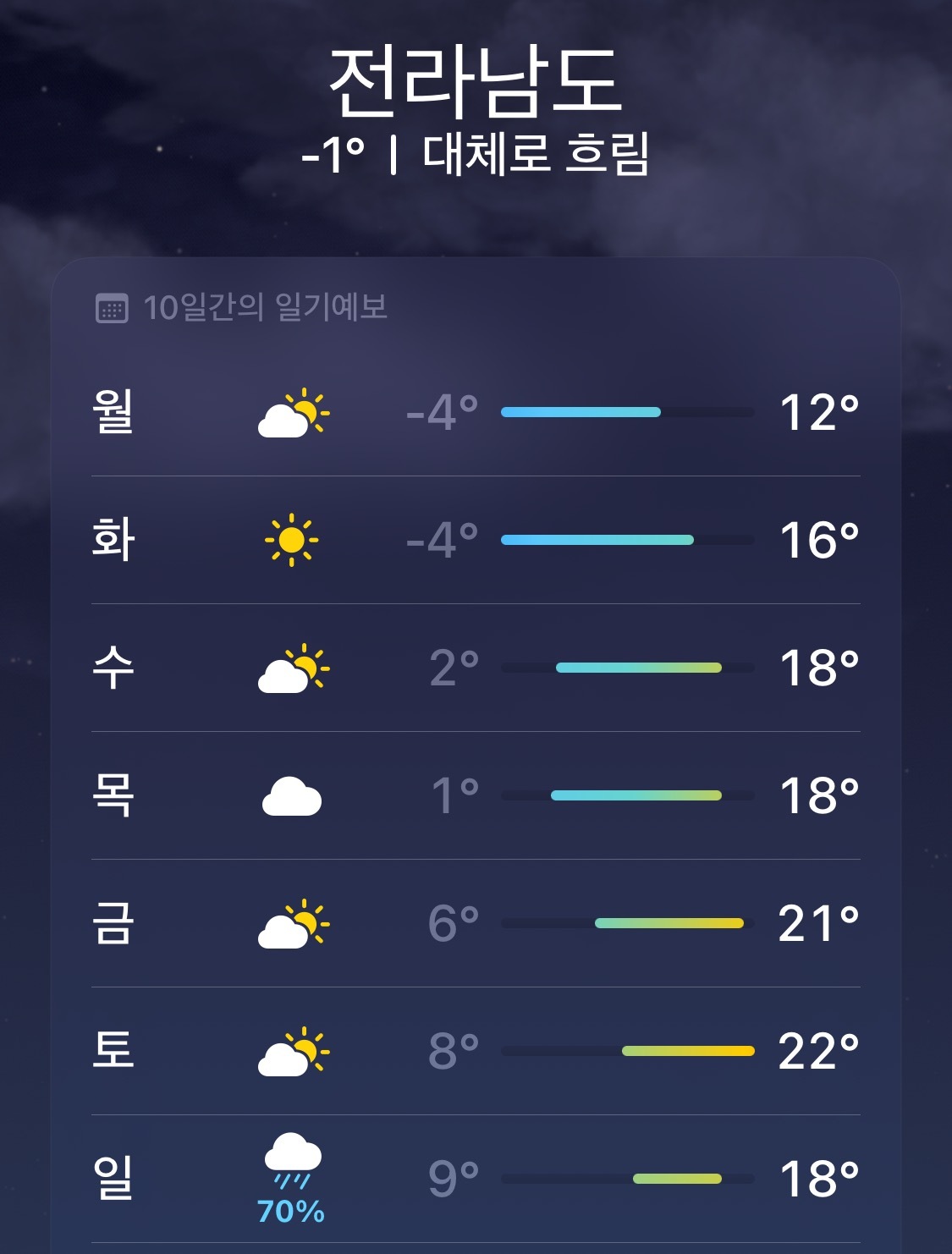This screenshot has height=1254, width=952.
Task: Open Monday (월) forecast details
Action: [x=476, y=413]
